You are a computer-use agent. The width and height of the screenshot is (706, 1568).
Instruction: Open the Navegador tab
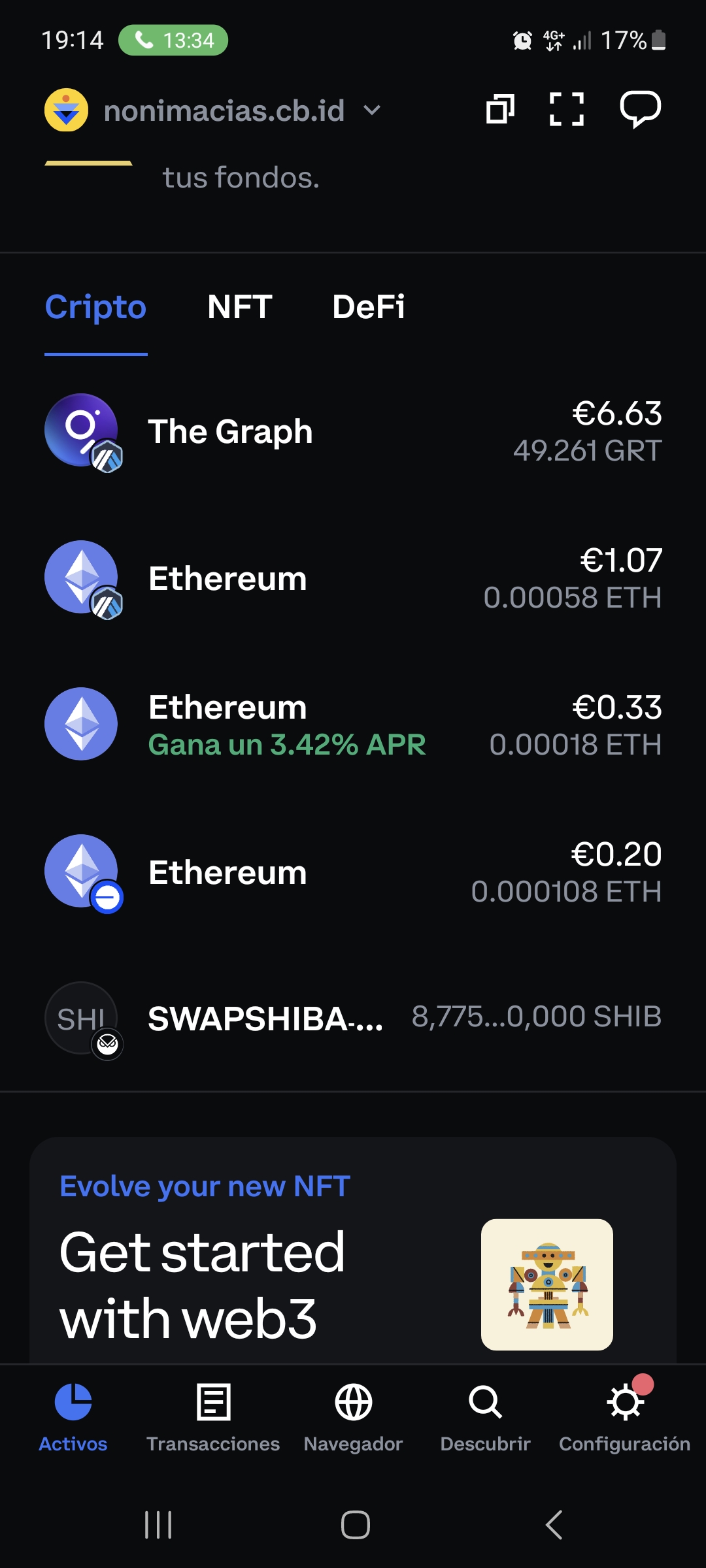point(353,1416)
